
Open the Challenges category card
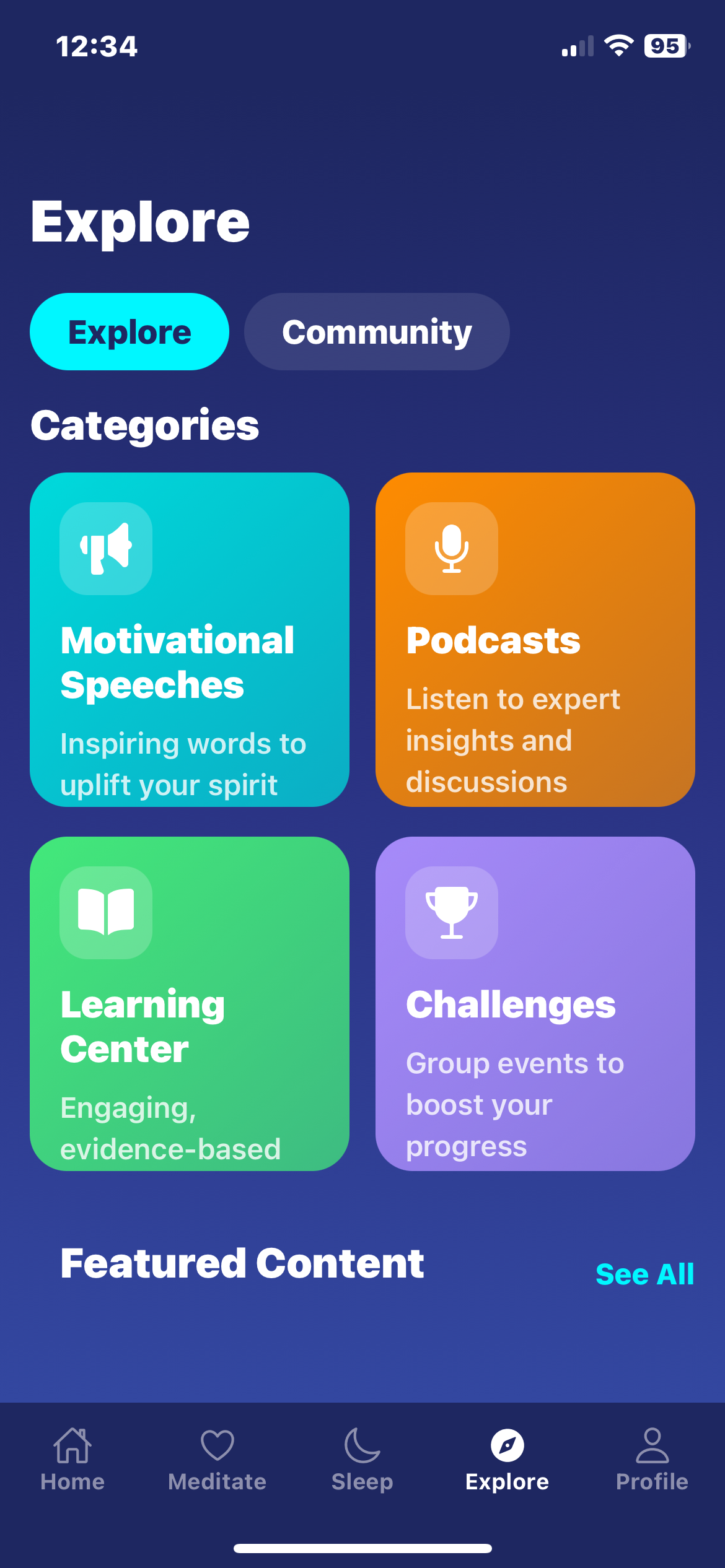(535, 1003)
